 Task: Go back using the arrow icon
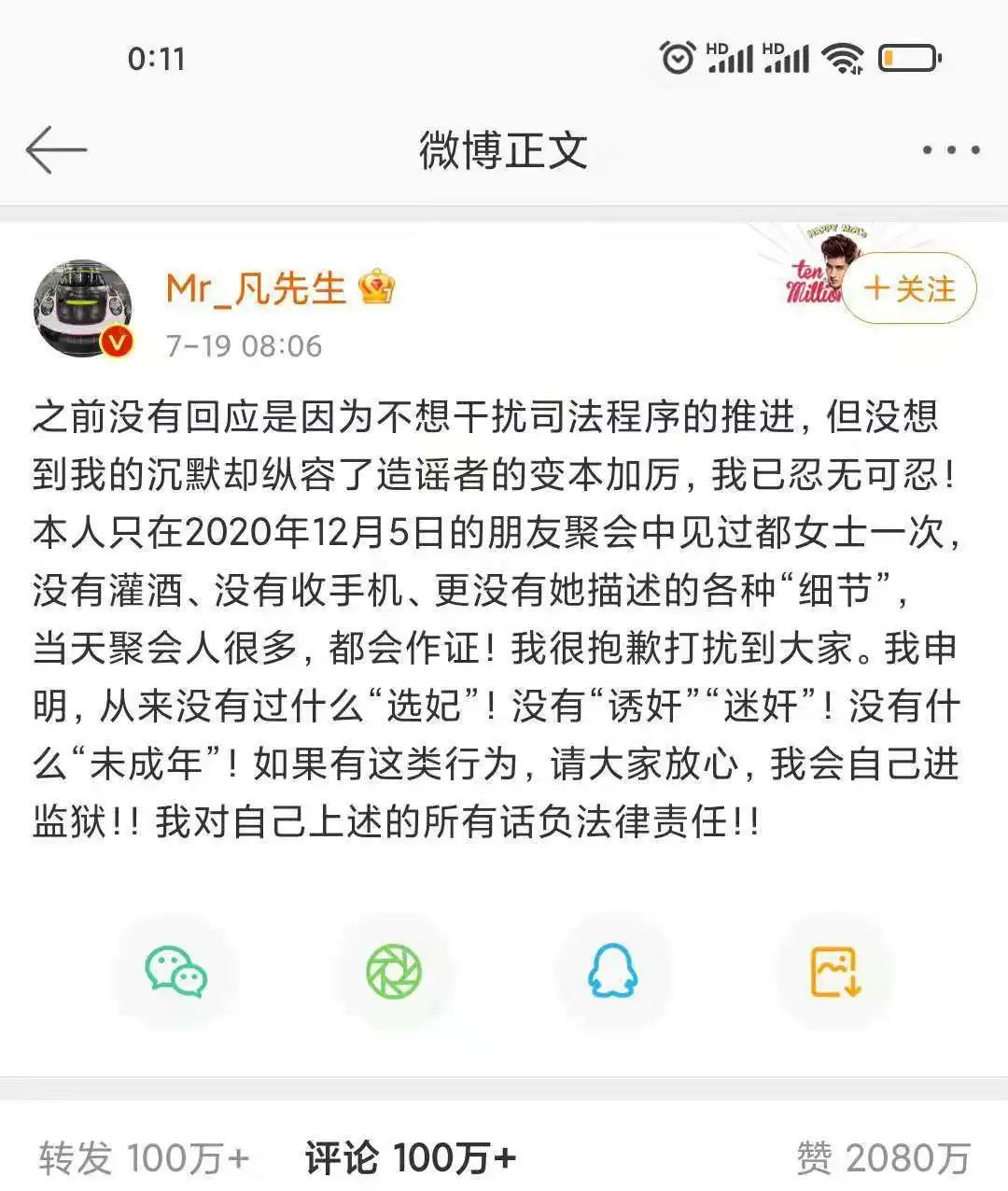56,149
